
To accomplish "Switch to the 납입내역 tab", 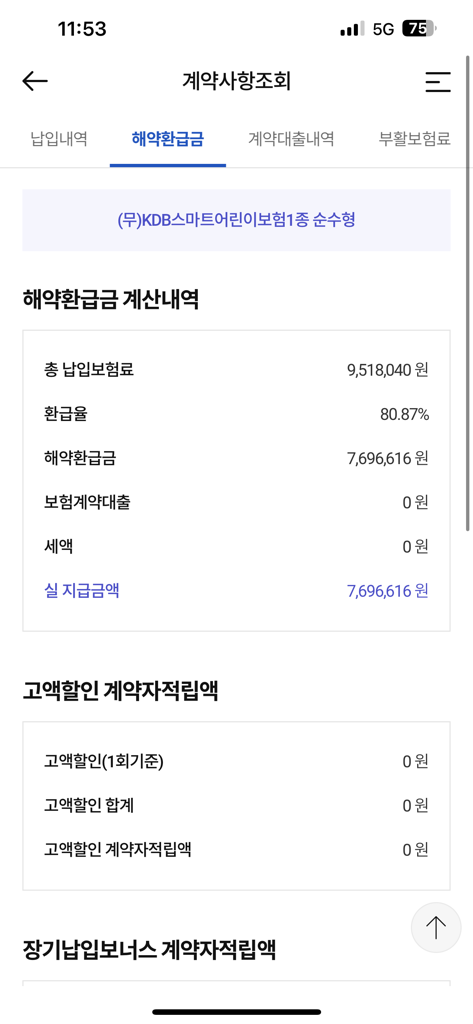I will click(x=59, y=139).
